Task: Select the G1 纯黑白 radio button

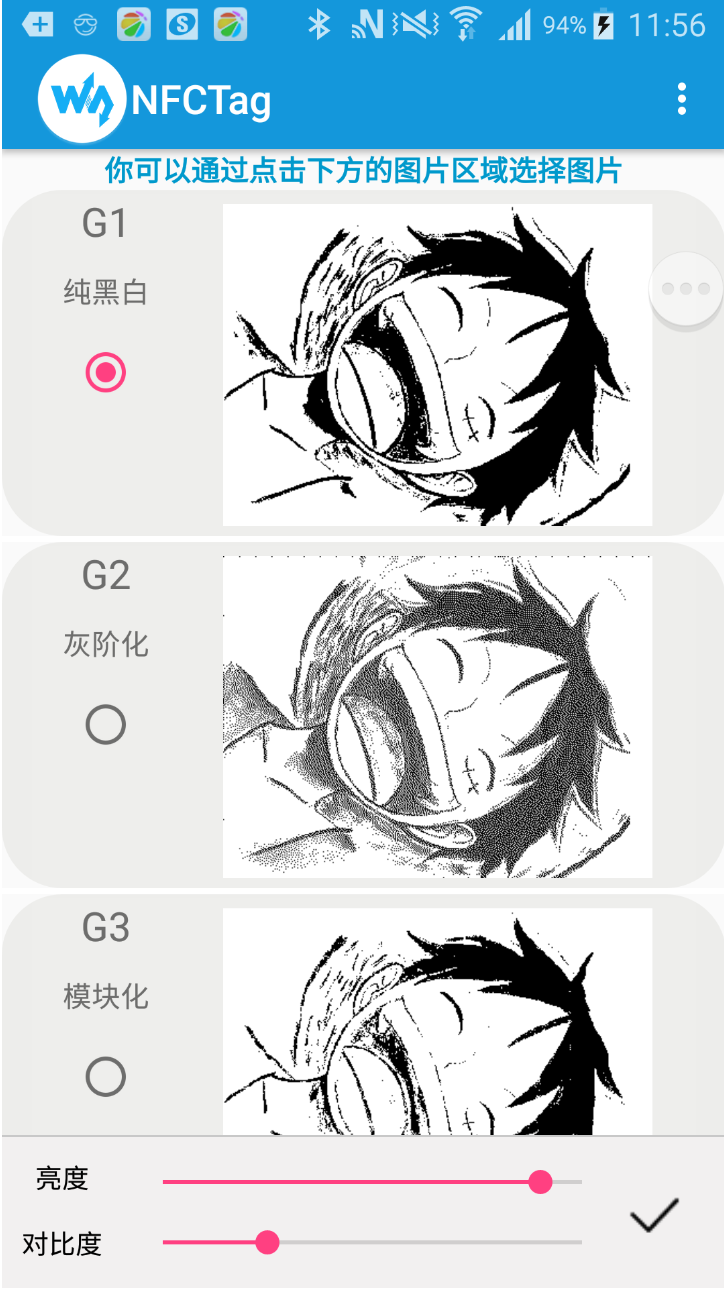Action: [106, 372]
